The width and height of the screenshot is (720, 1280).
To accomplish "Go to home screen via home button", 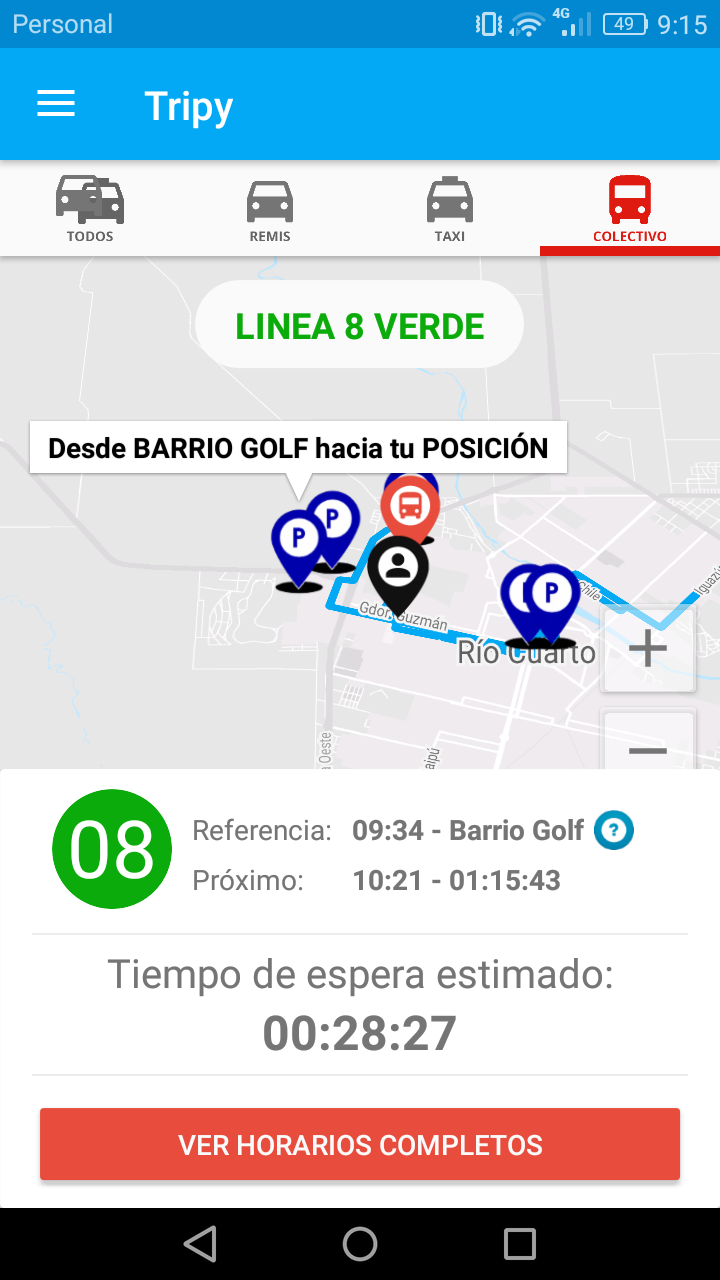I will coord(360,1244).
